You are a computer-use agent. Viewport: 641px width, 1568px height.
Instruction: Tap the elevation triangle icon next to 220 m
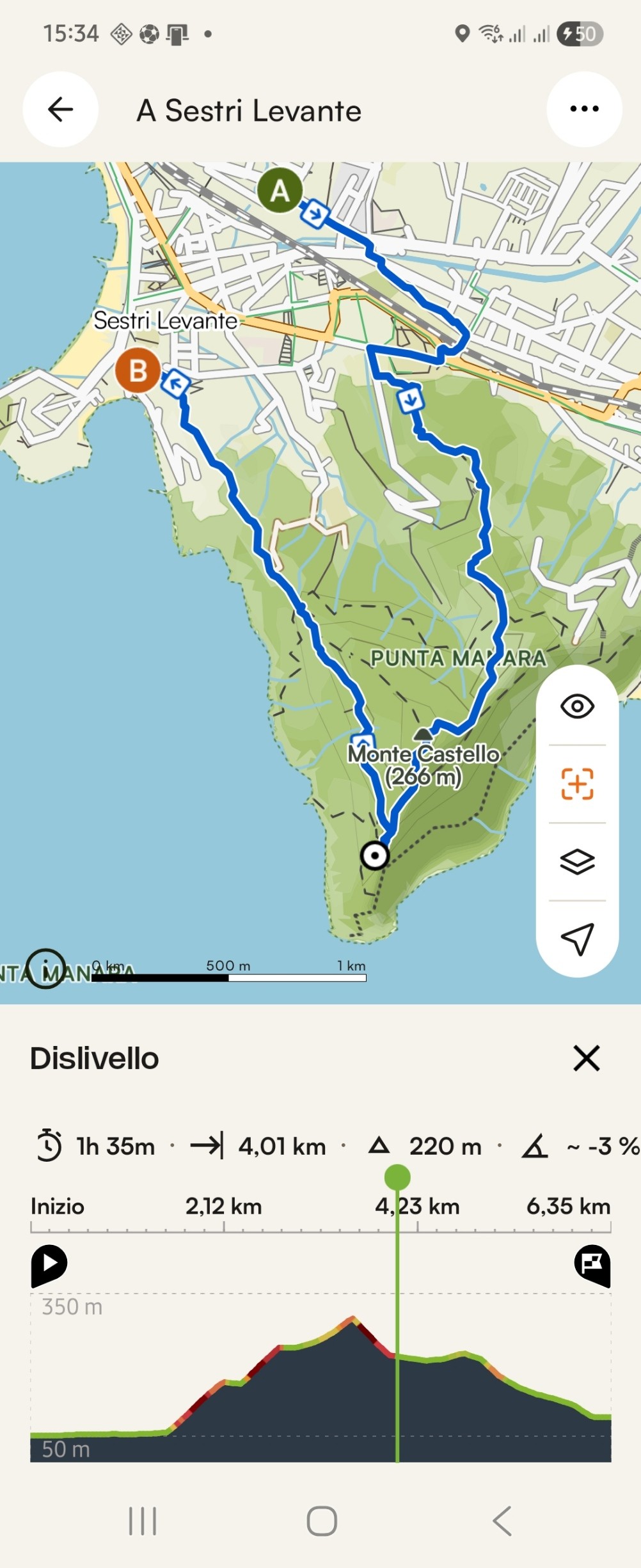click(x=380, y=1146)
